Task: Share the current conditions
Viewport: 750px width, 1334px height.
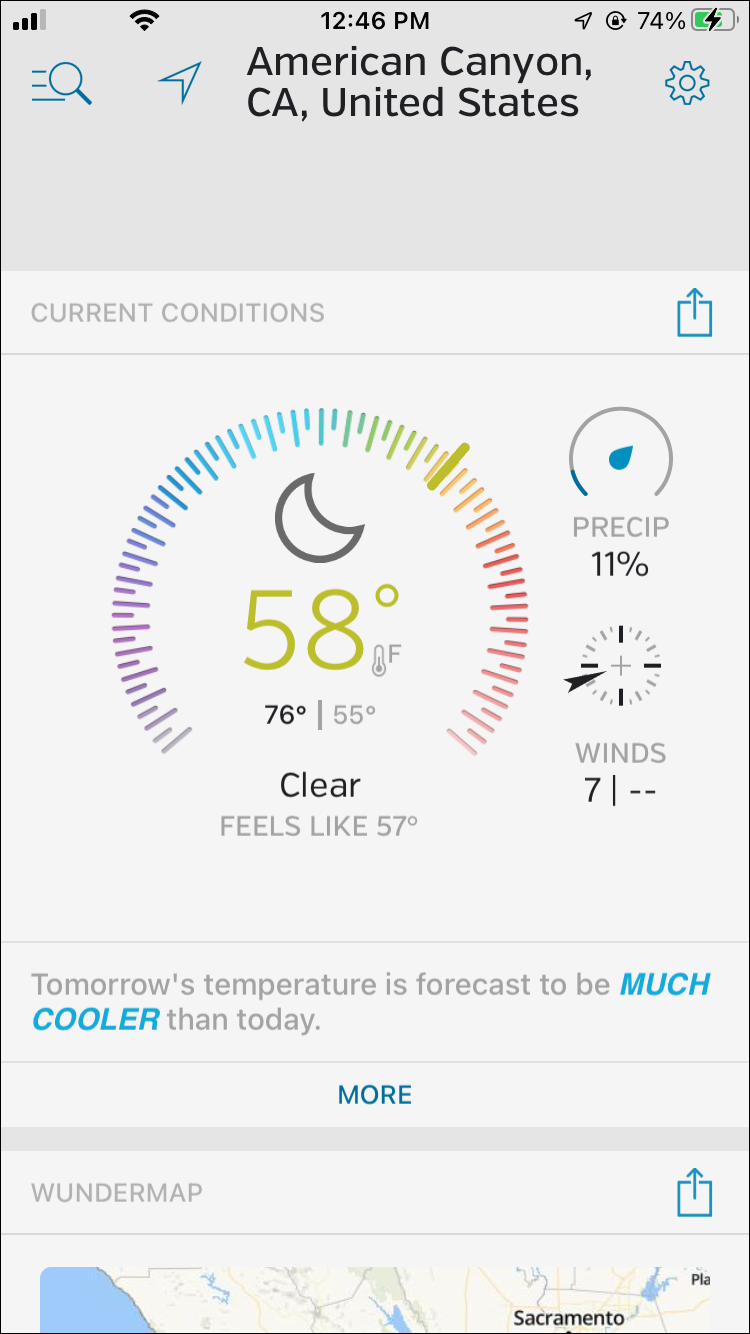Action: click(x=694, y=313)
